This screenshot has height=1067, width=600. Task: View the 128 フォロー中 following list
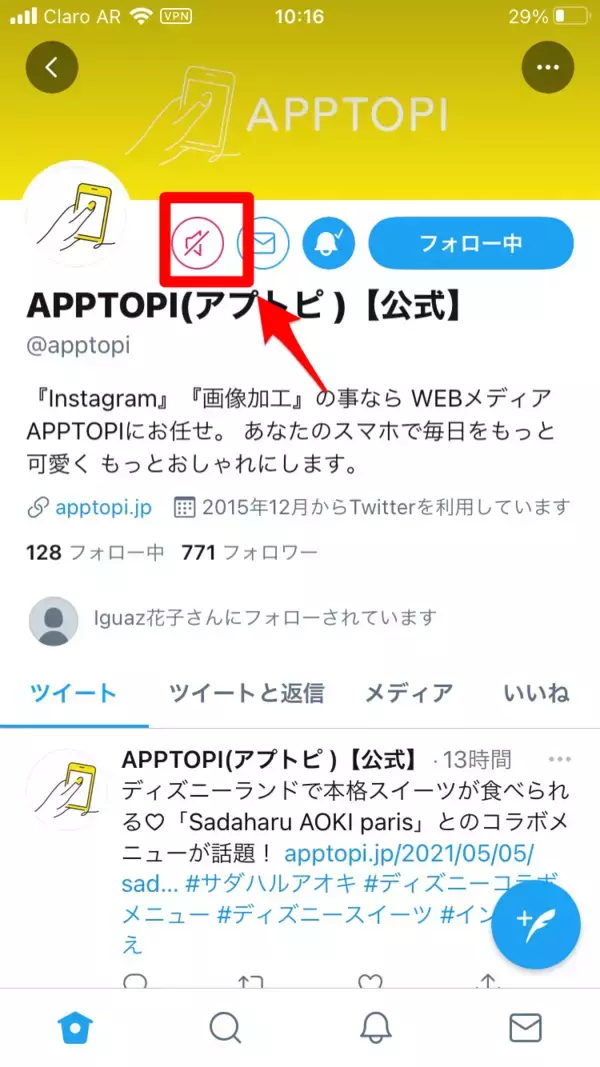[x=94, y=552]
